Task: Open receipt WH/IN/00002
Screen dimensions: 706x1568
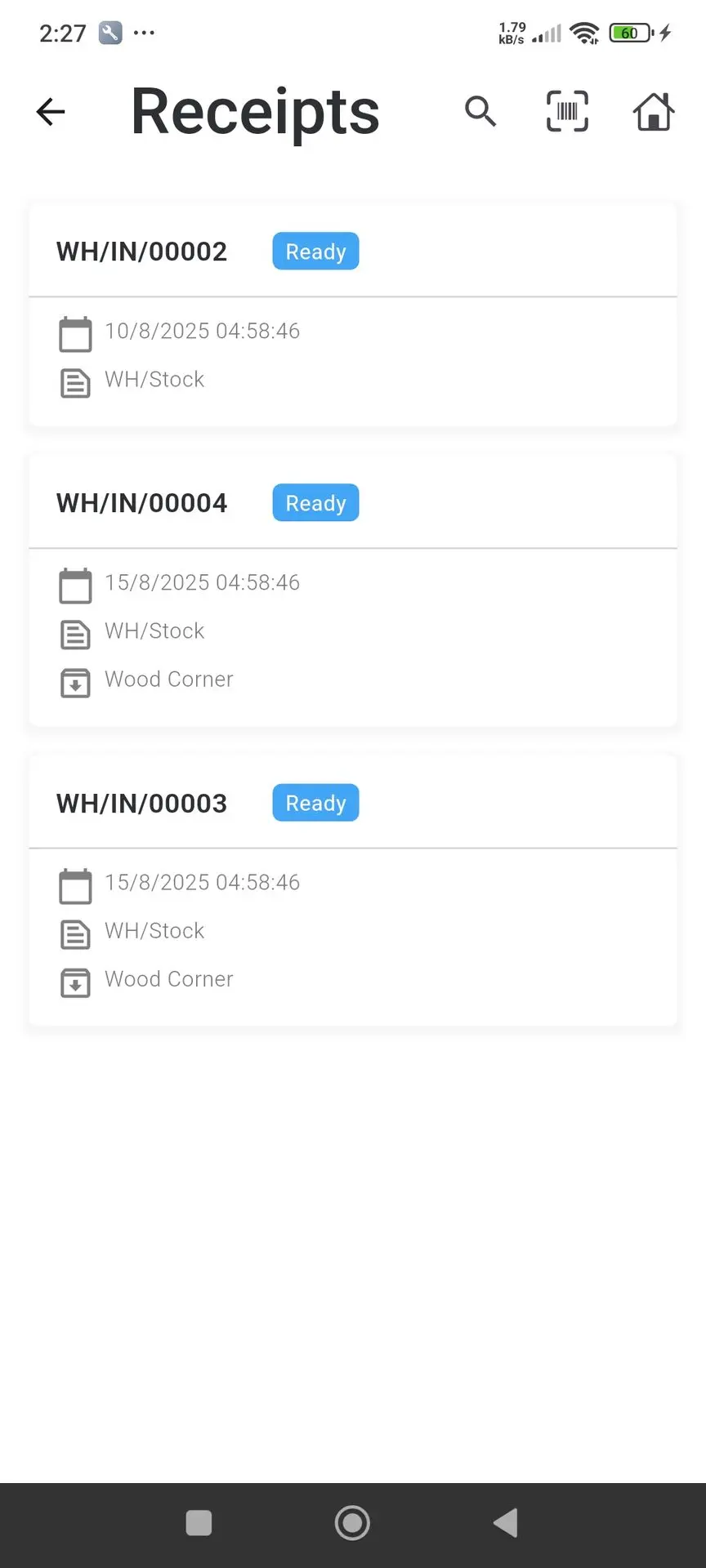Action: click(353, 314)
